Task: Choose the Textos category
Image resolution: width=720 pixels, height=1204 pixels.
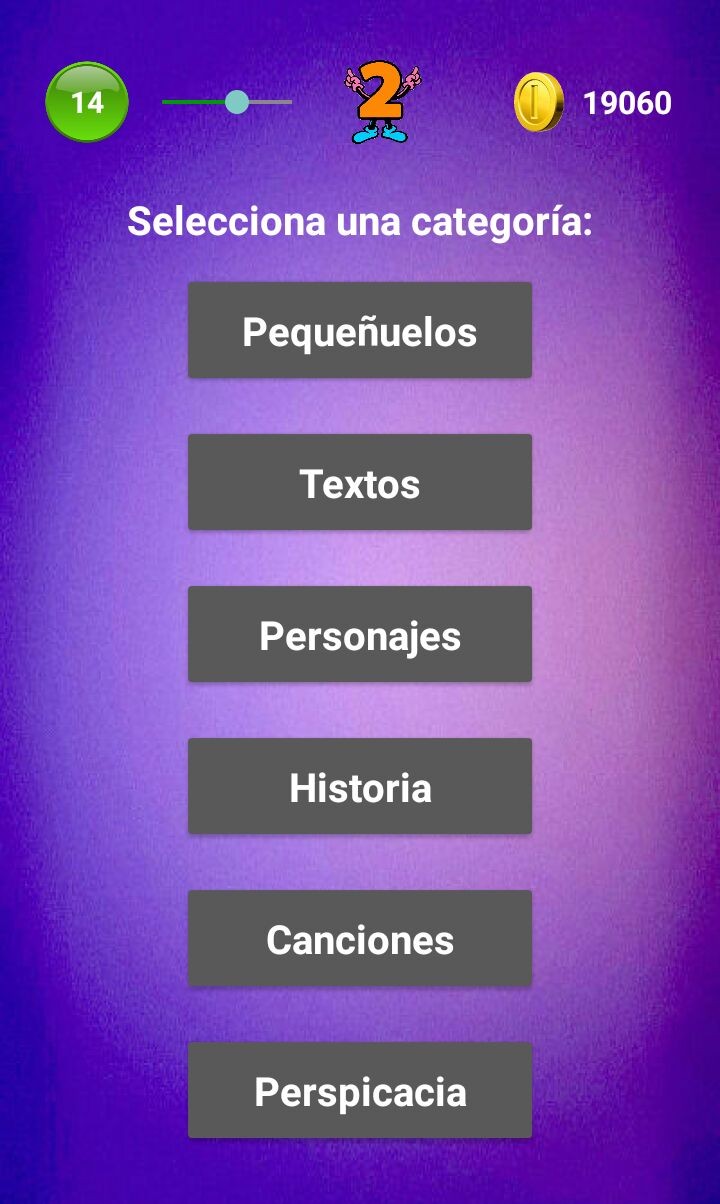Action: point(360,482)
